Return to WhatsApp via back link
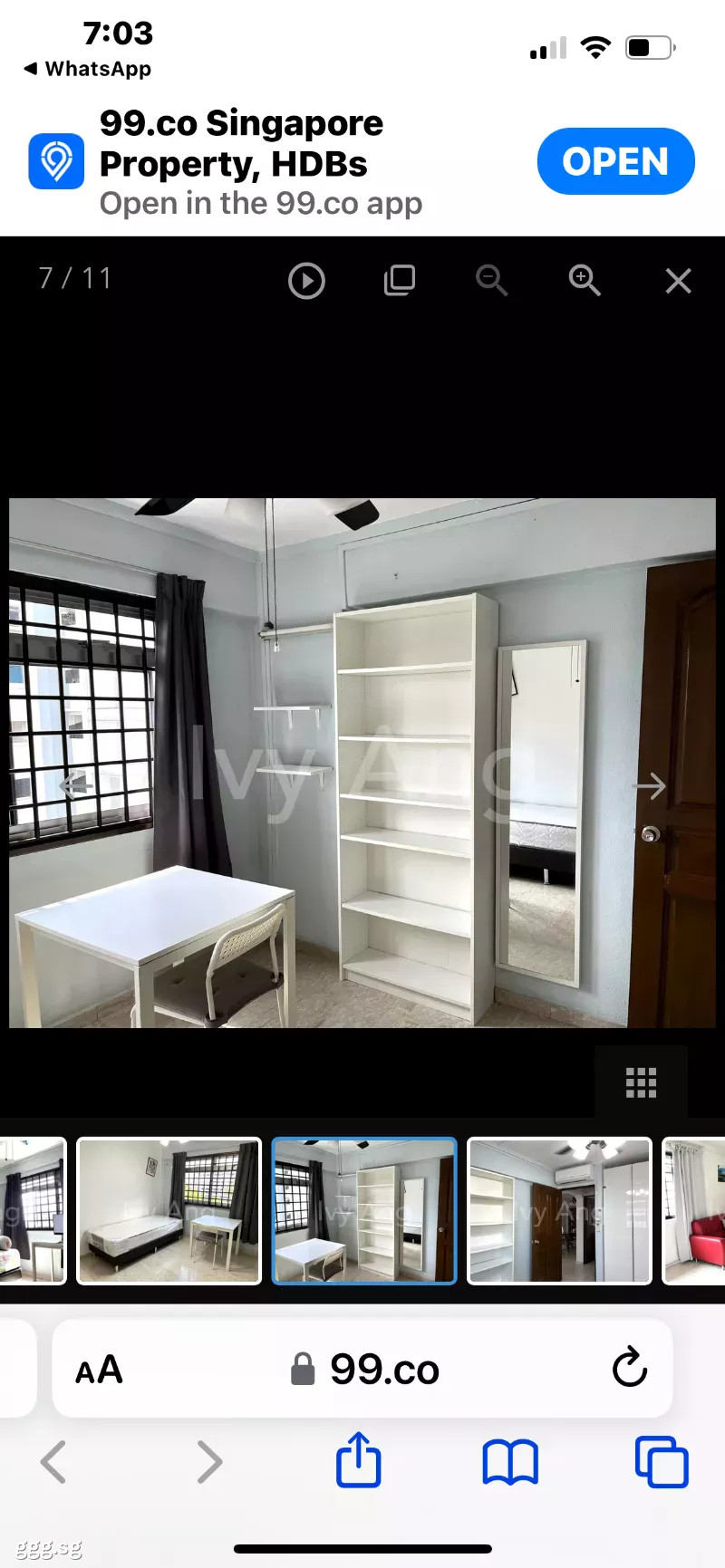Screen dimensions: 725x1568 pyautogui.click(x=88, y=69)
